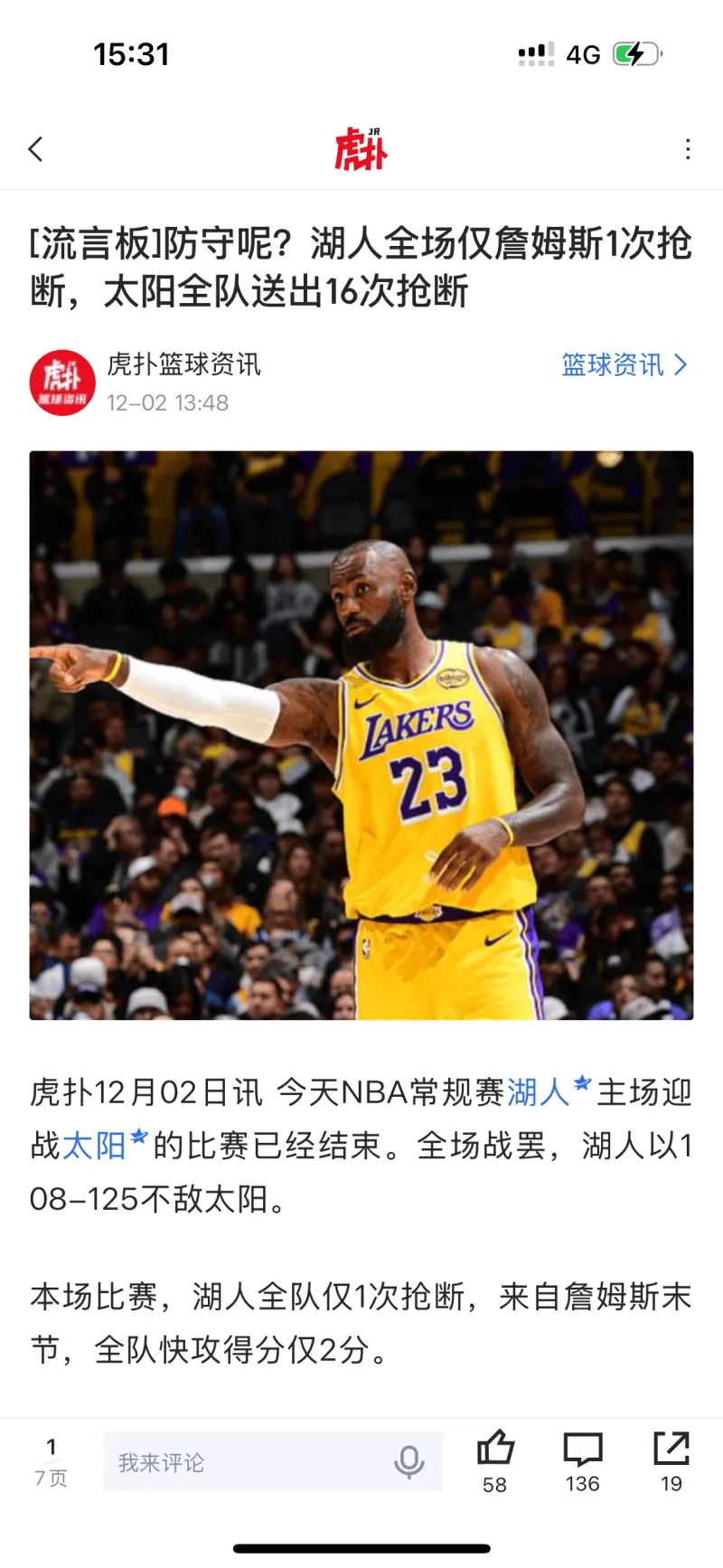Start voice input with the microphone
Screen dimensions: 723x1568
point(408,1462)
